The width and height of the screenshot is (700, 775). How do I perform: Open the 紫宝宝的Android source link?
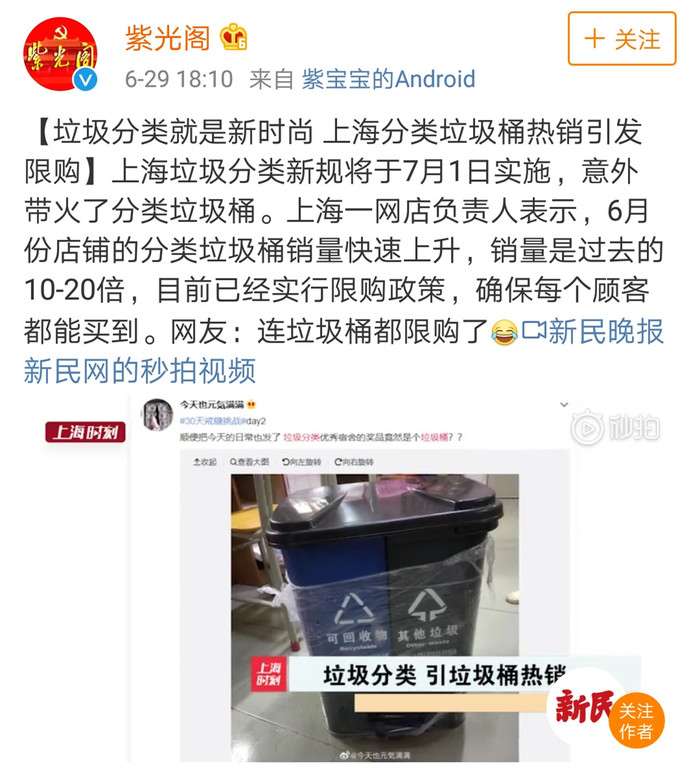click(388, 79)
